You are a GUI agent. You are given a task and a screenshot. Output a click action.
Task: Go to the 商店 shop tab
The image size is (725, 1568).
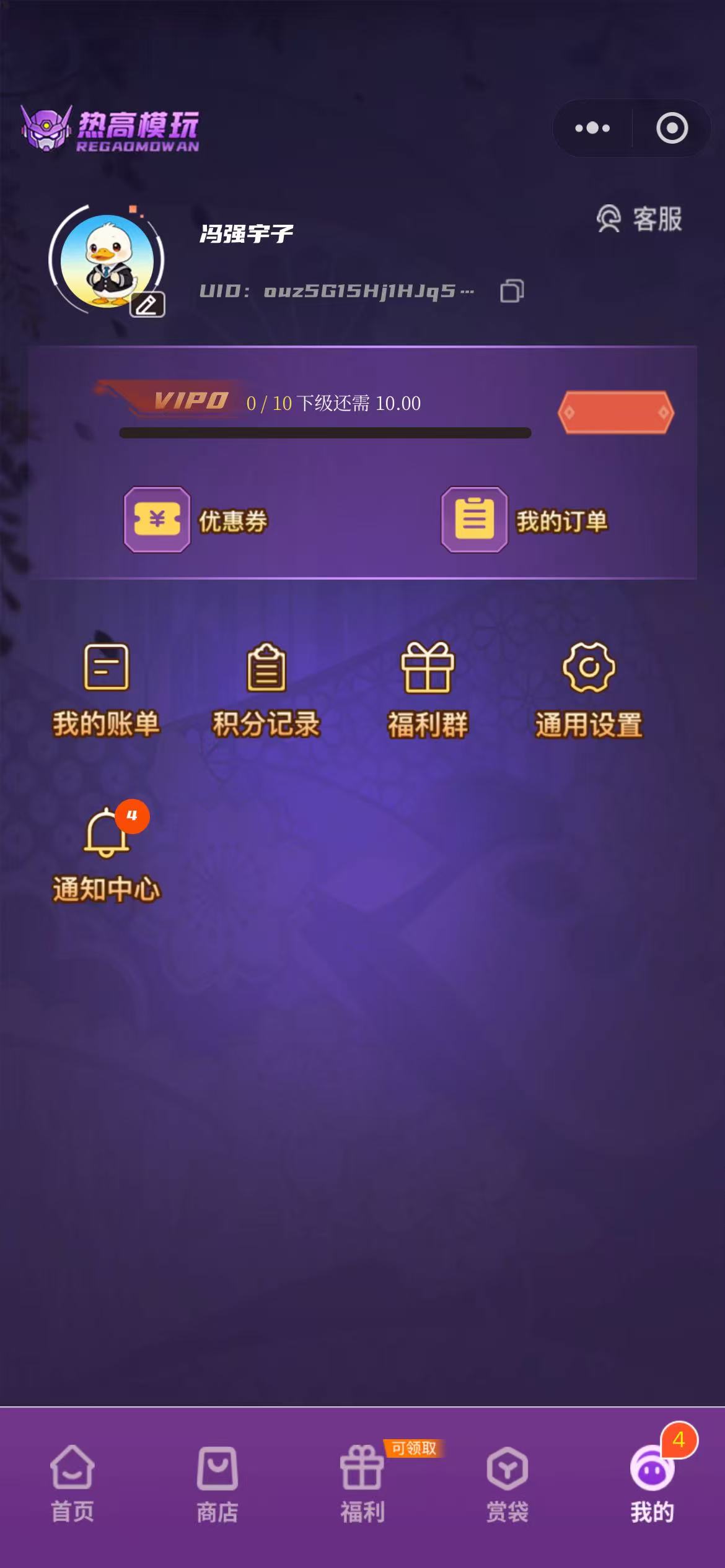(217, 1484)
